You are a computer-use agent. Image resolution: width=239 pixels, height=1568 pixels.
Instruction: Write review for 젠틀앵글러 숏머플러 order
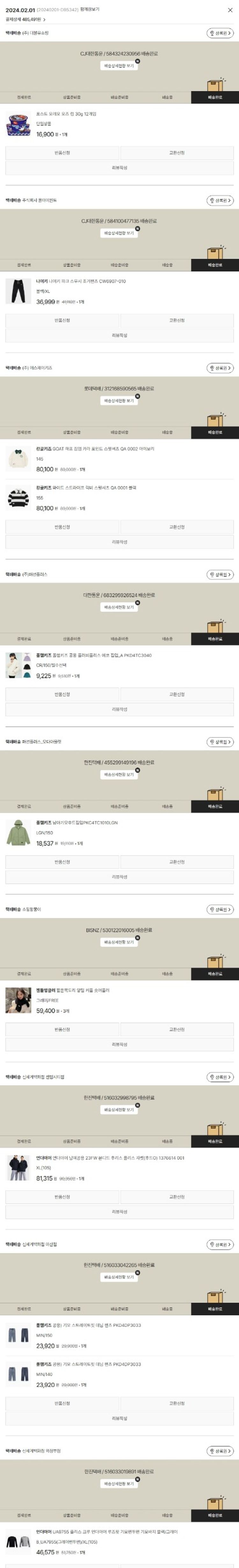119,1044
